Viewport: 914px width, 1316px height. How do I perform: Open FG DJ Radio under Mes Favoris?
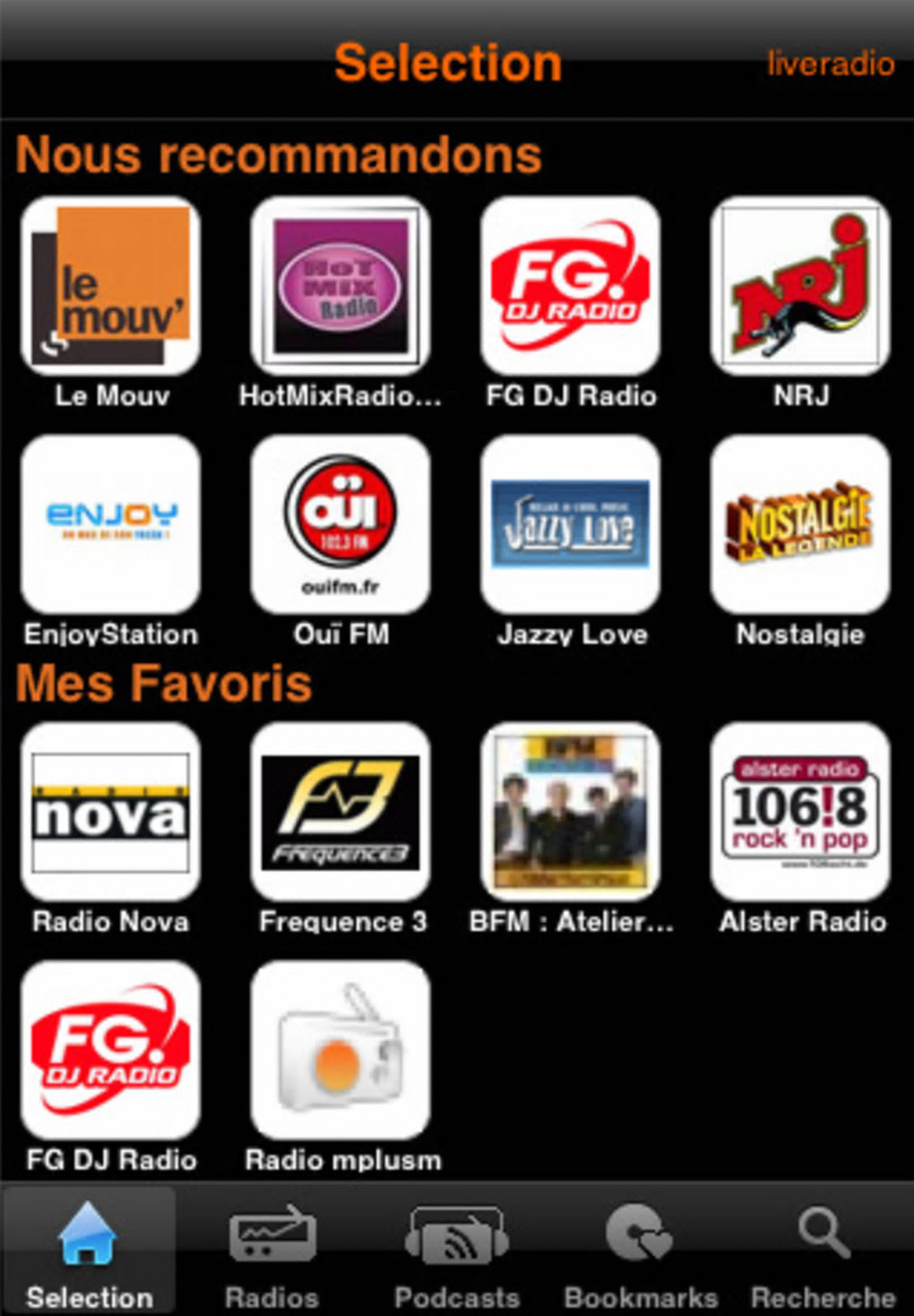(110, 1050)
